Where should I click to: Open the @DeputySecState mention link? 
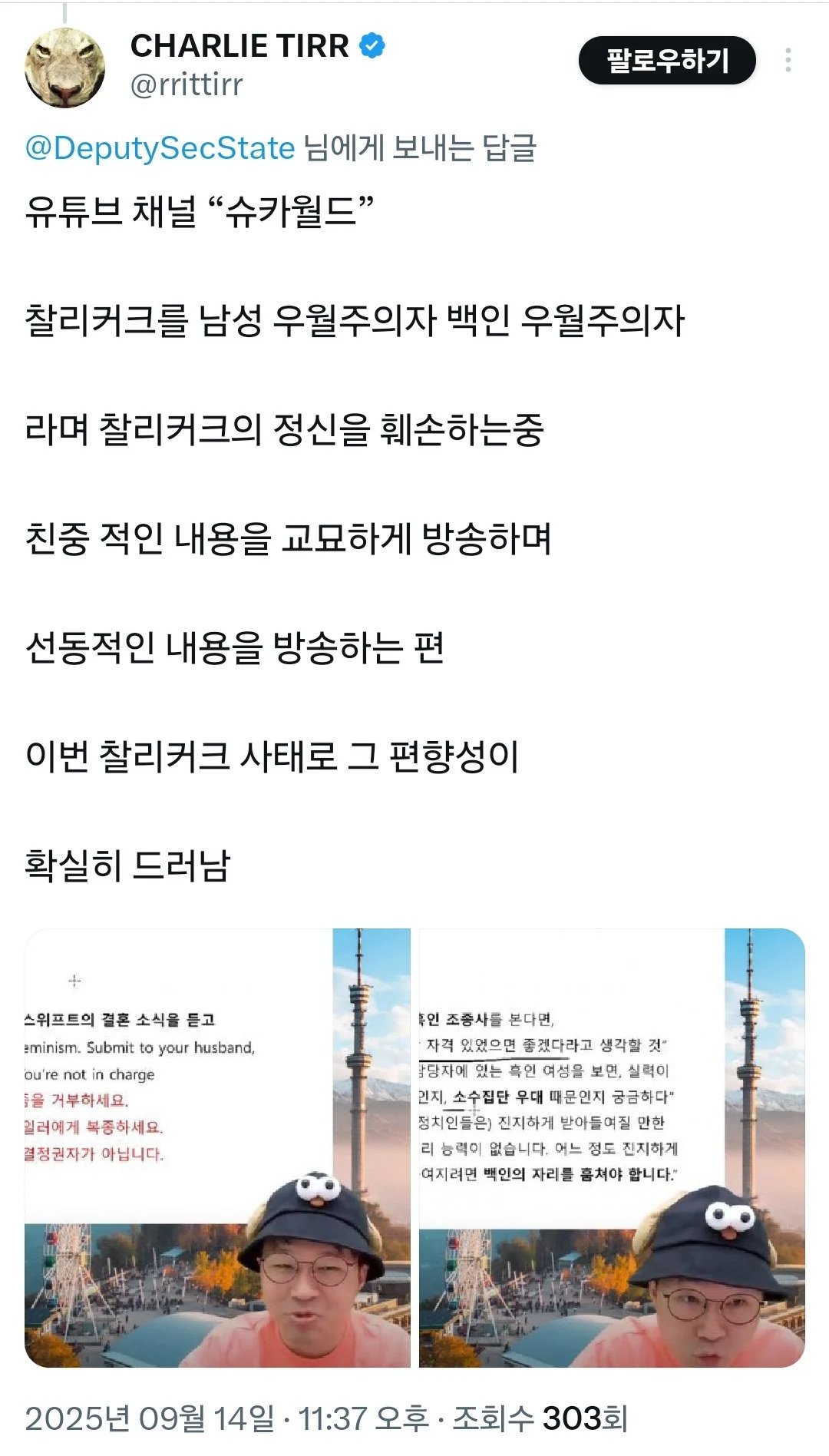click(x=160, y=147)
